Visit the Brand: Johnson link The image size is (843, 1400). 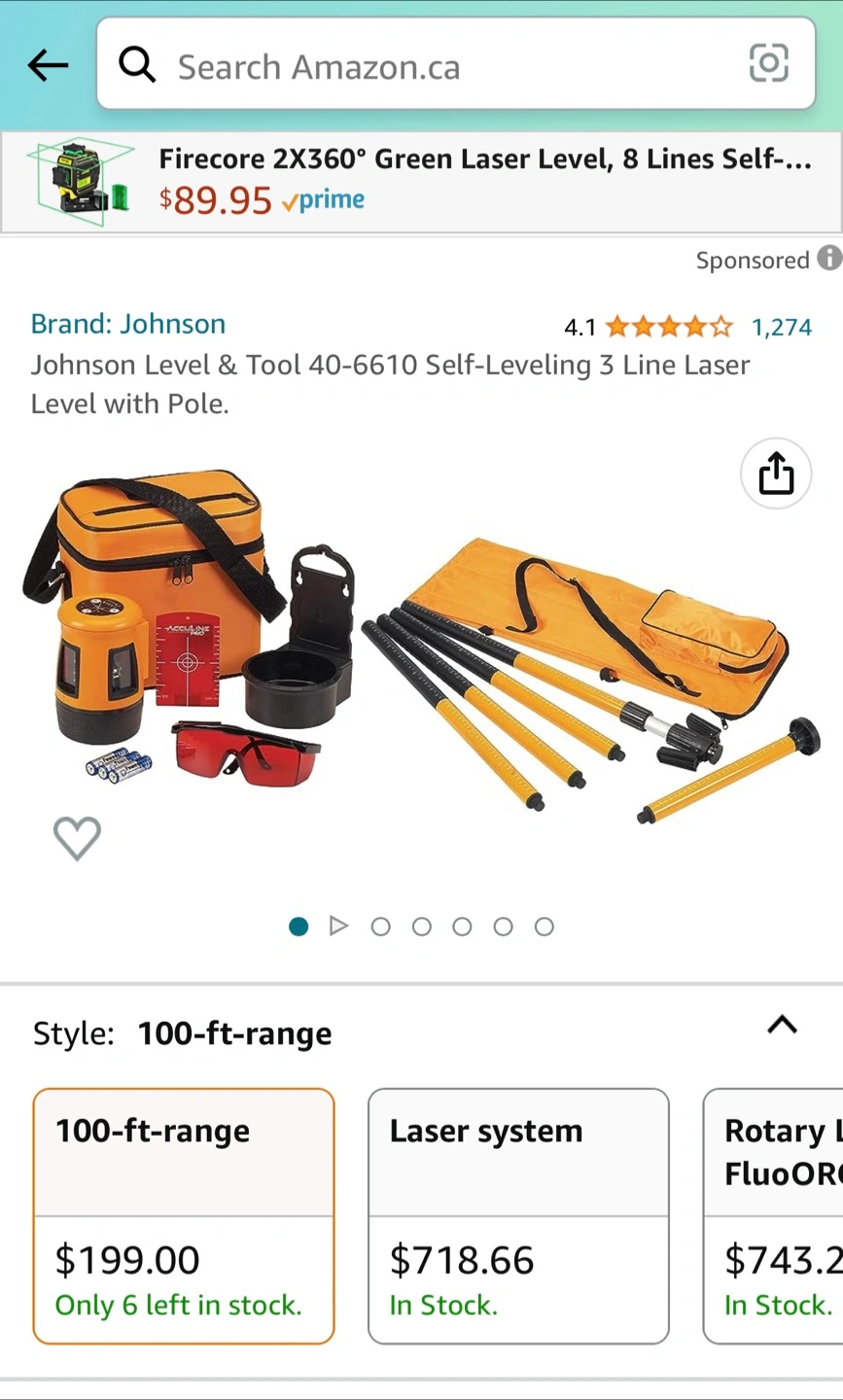[x=128, y=324]
